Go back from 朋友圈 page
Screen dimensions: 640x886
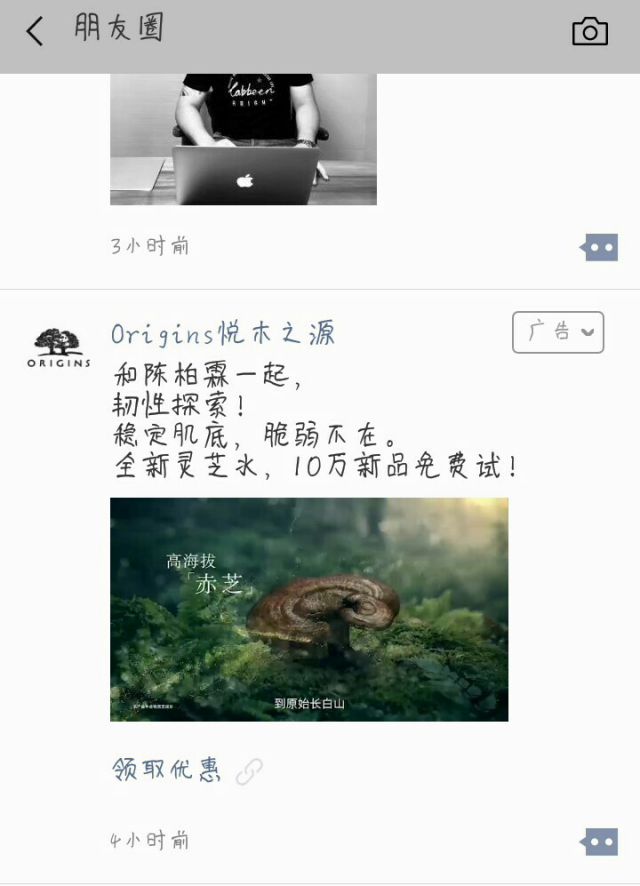35,31
